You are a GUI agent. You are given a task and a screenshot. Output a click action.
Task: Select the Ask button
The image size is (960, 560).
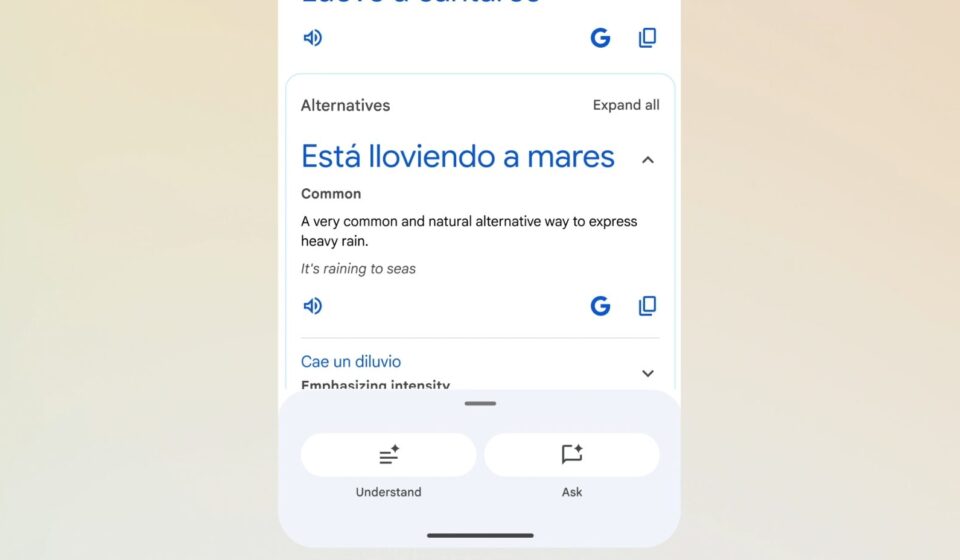click(572, 455)
